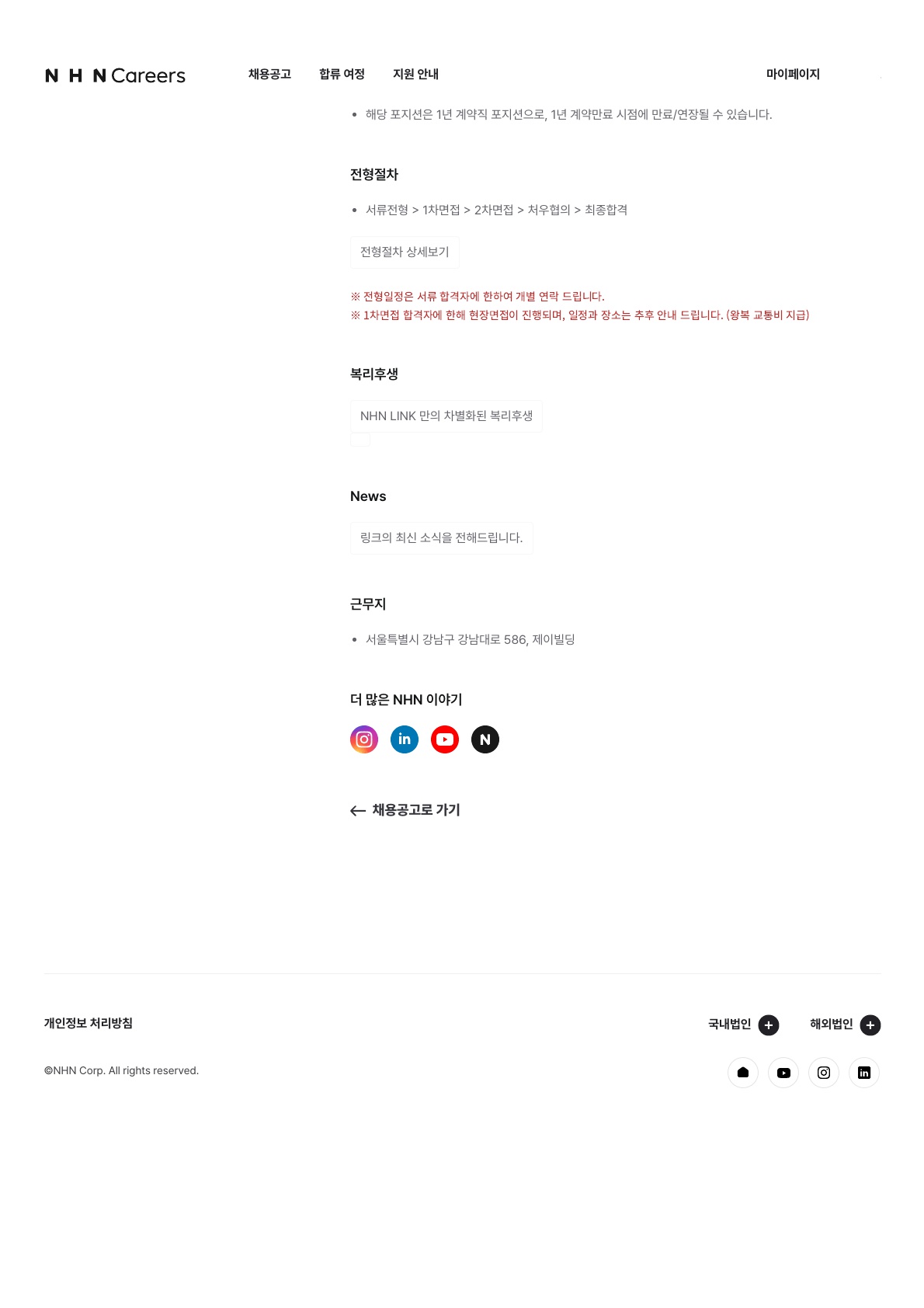Tap the NHN Careers home logo
Viewport: 924px width, 1308px height.
click(116, 75)
